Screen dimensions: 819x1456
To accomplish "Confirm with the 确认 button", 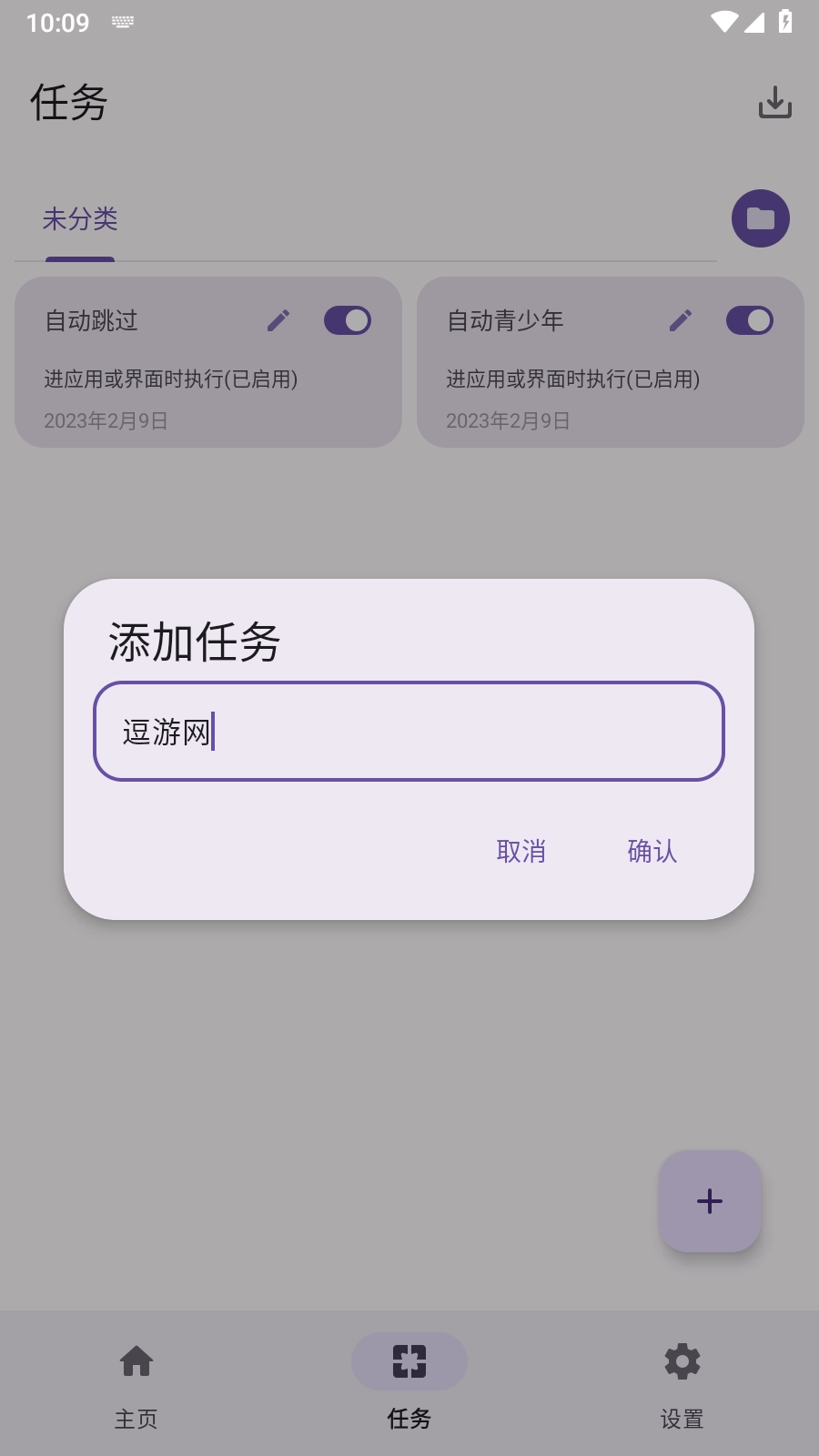I will click(x=651, y=851).
